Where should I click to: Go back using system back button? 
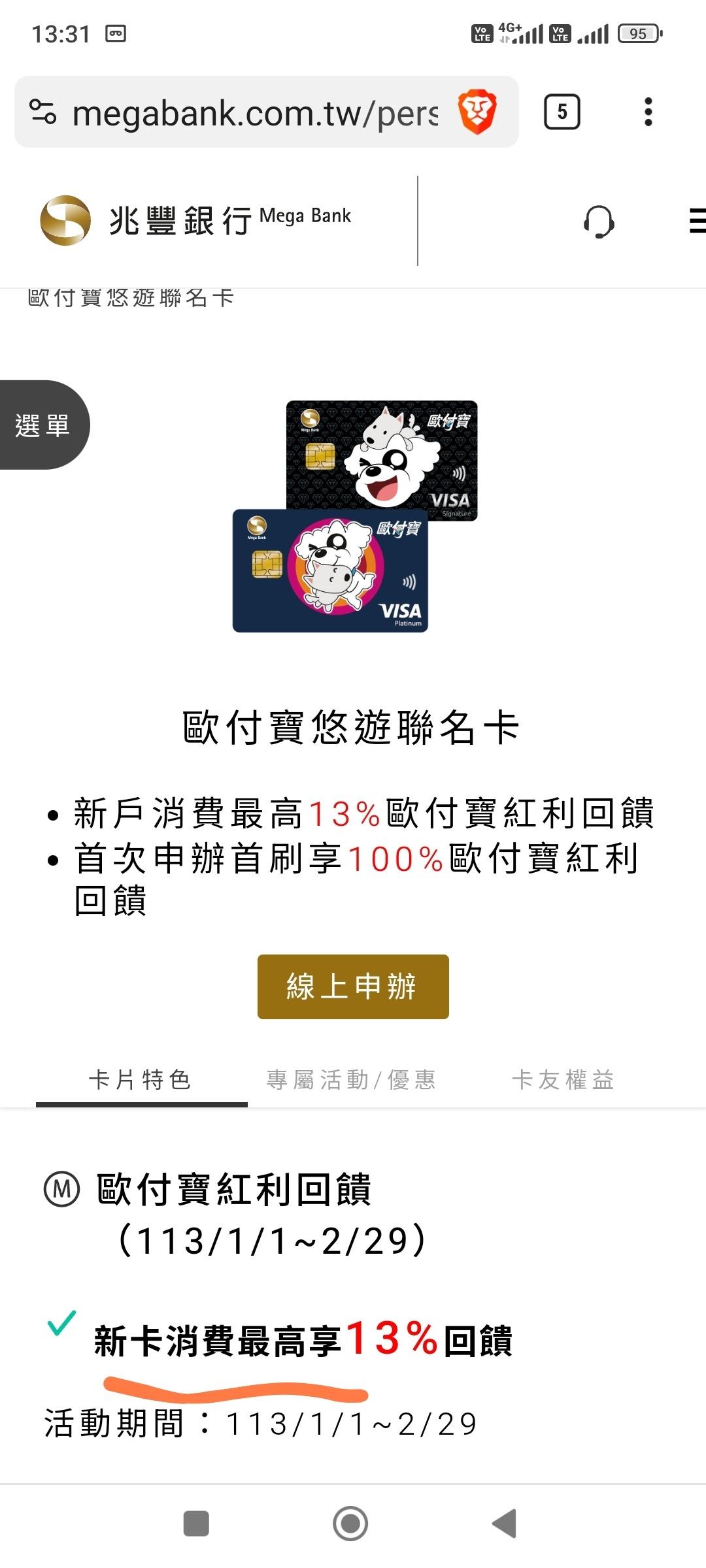505,1524
